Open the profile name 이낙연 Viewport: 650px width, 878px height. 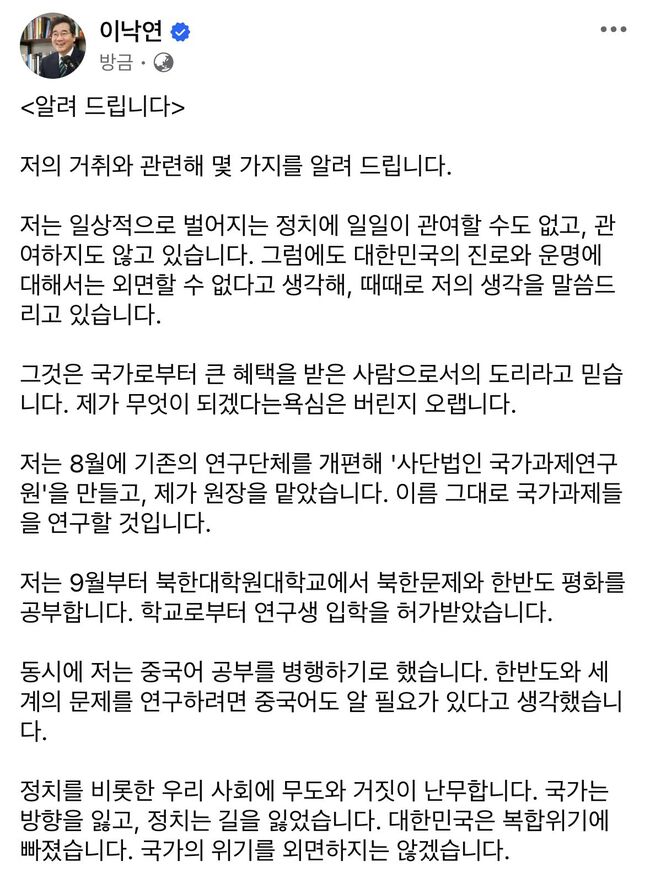point(131,33)
